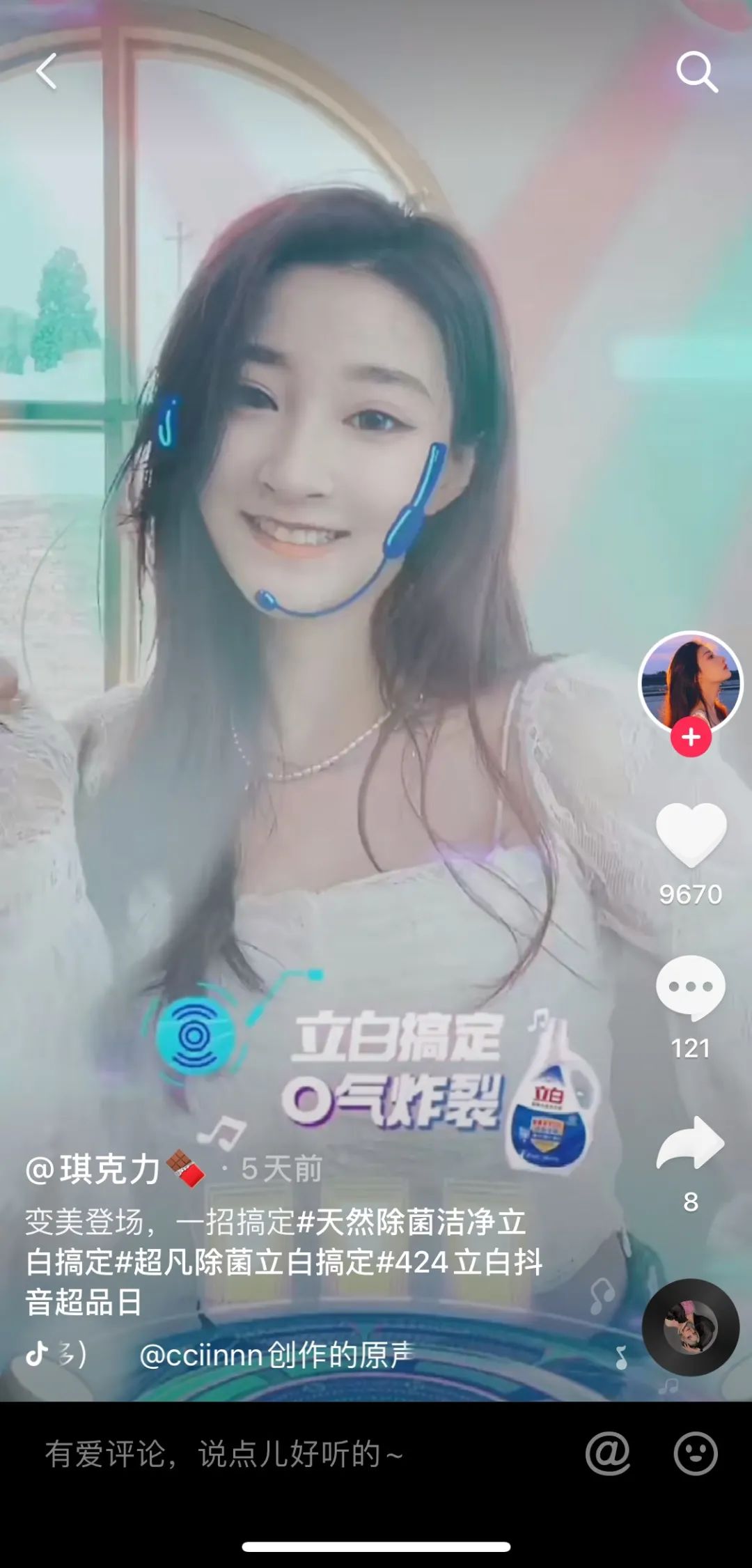Share this video with arrow icon

coord(691,1144)
